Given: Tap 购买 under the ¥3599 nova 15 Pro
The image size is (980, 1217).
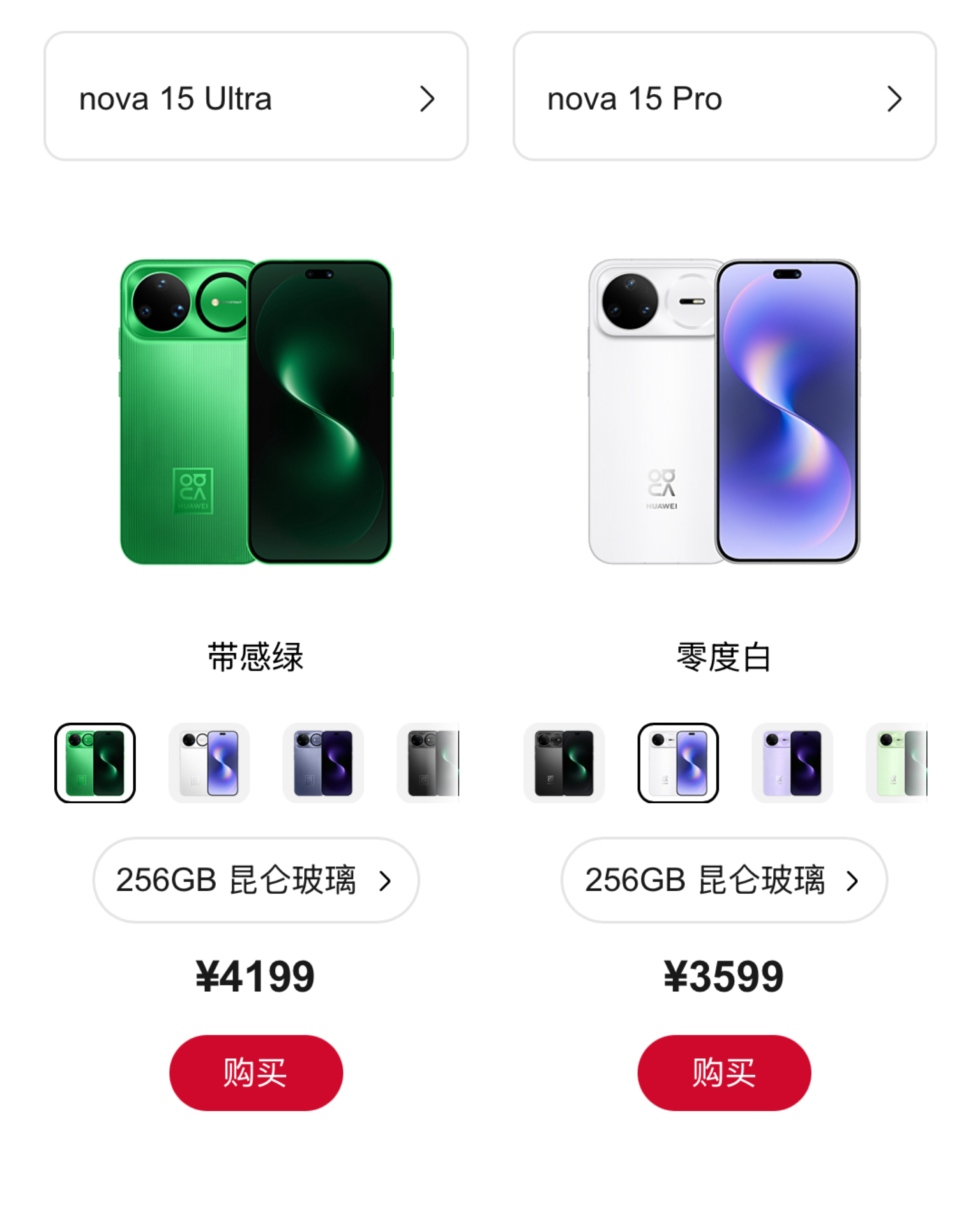Looking at the screenshot, I should point(724,1073).
